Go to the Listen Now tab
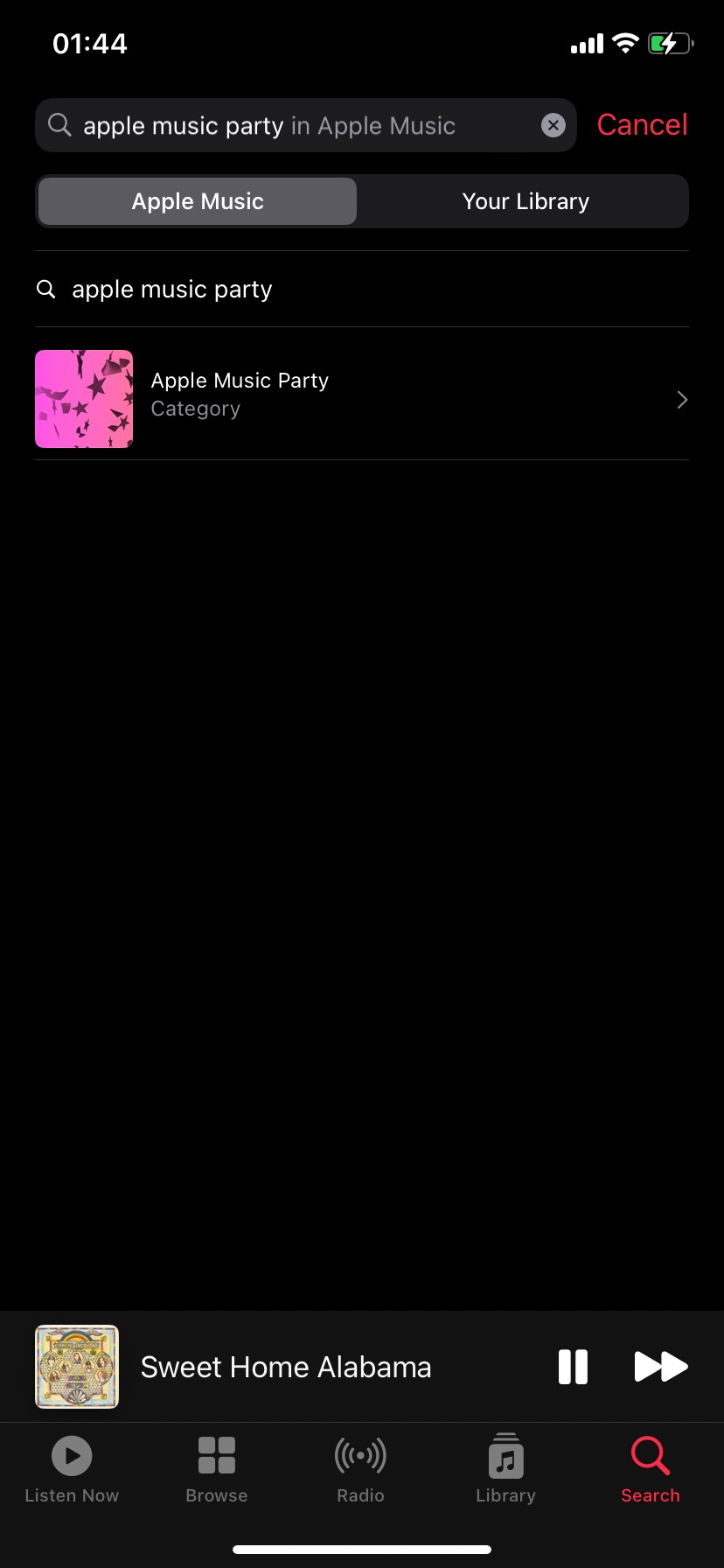This screenshot has width=724, height=1568. coord(72,1470)
